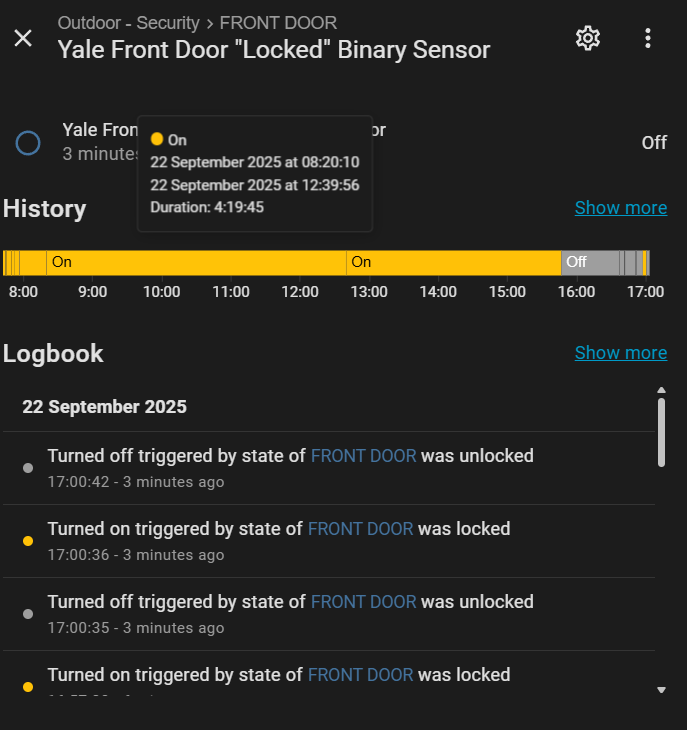Show more of the History section
The image size is (687, 730).
click(620, 208)
